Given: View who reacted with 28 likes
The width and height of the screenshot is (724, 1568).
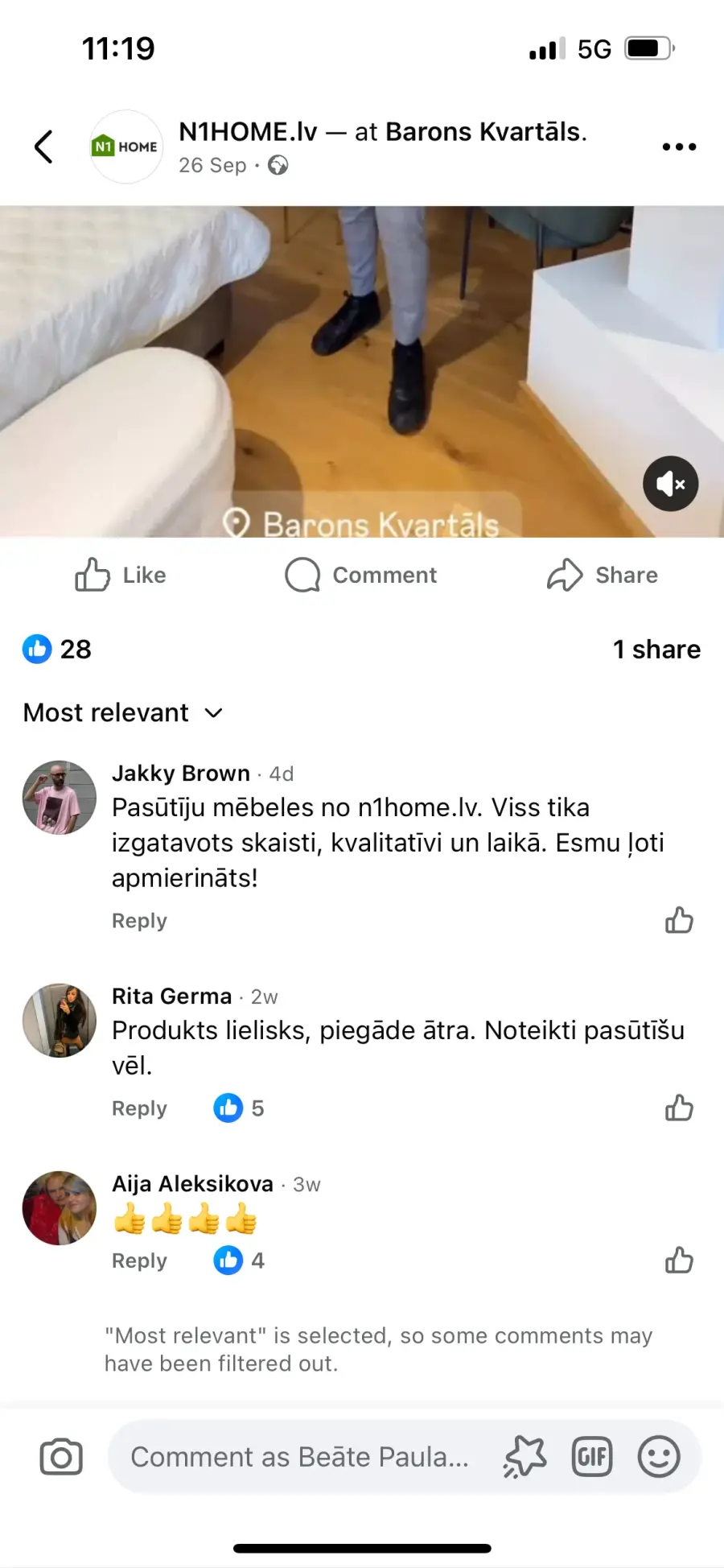Looking at the screenshot, I should pyautogui.click(x=57, y=649).
